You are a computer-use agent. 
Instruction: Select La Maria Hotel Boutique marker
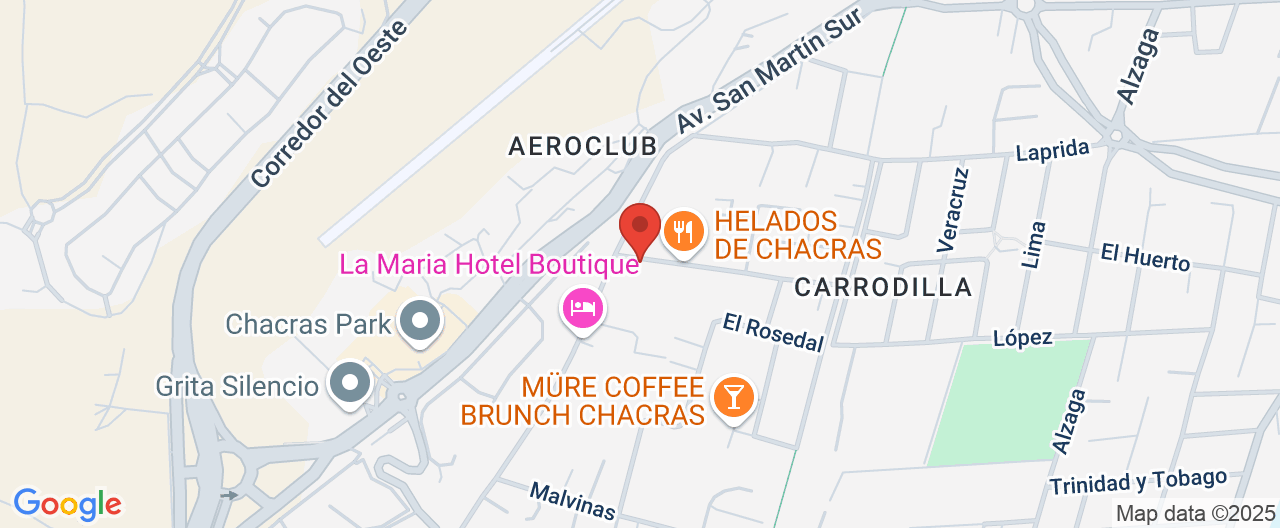582,307
